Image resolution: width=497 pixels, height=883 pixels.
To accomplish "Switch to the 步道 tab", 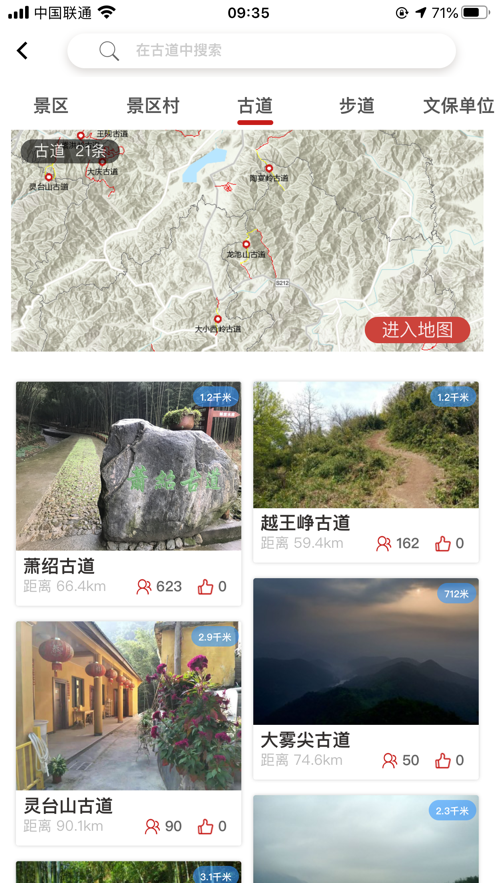I will pos(357,105).
